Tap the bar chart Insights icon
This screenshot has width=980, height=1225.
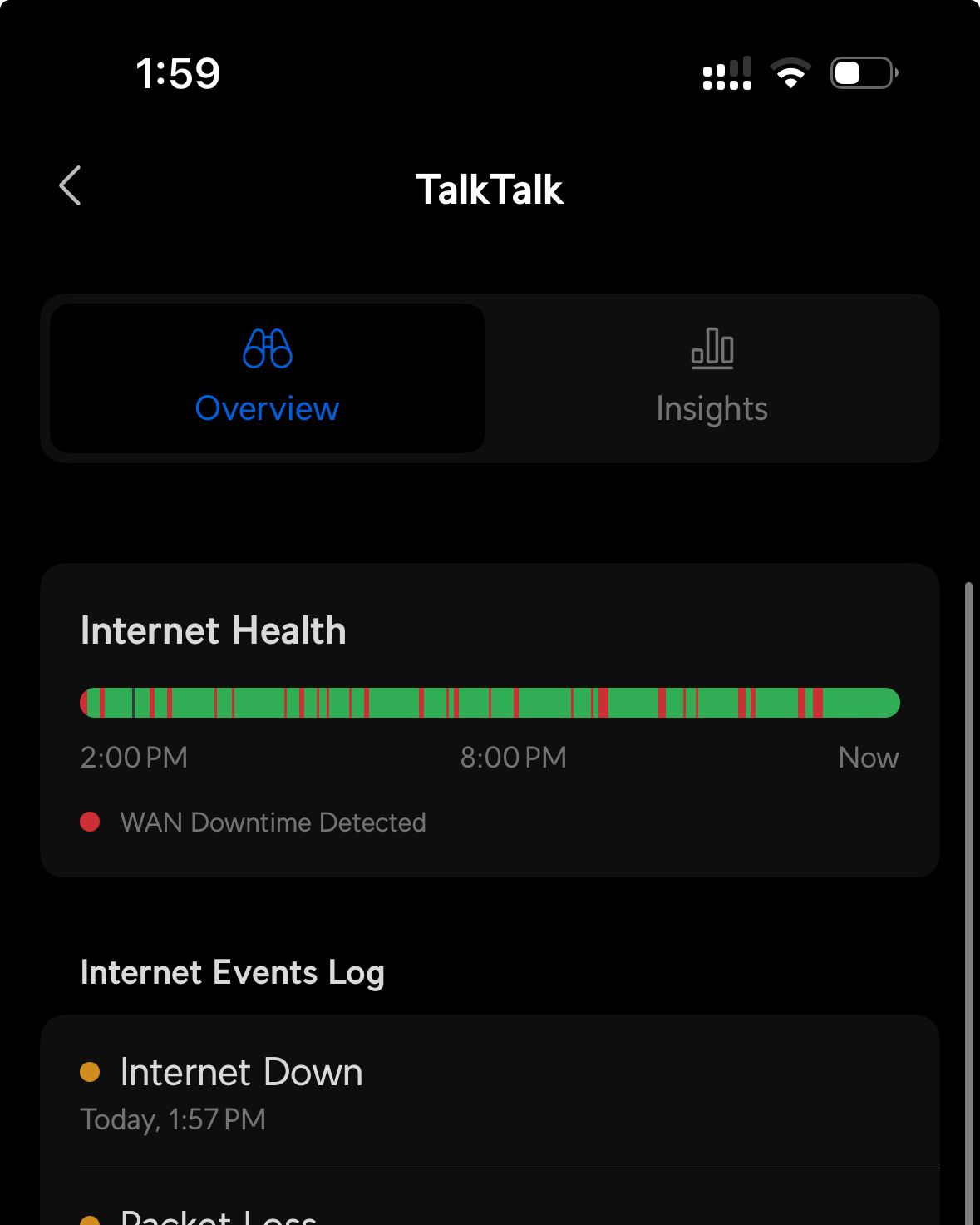pos(712,349)
